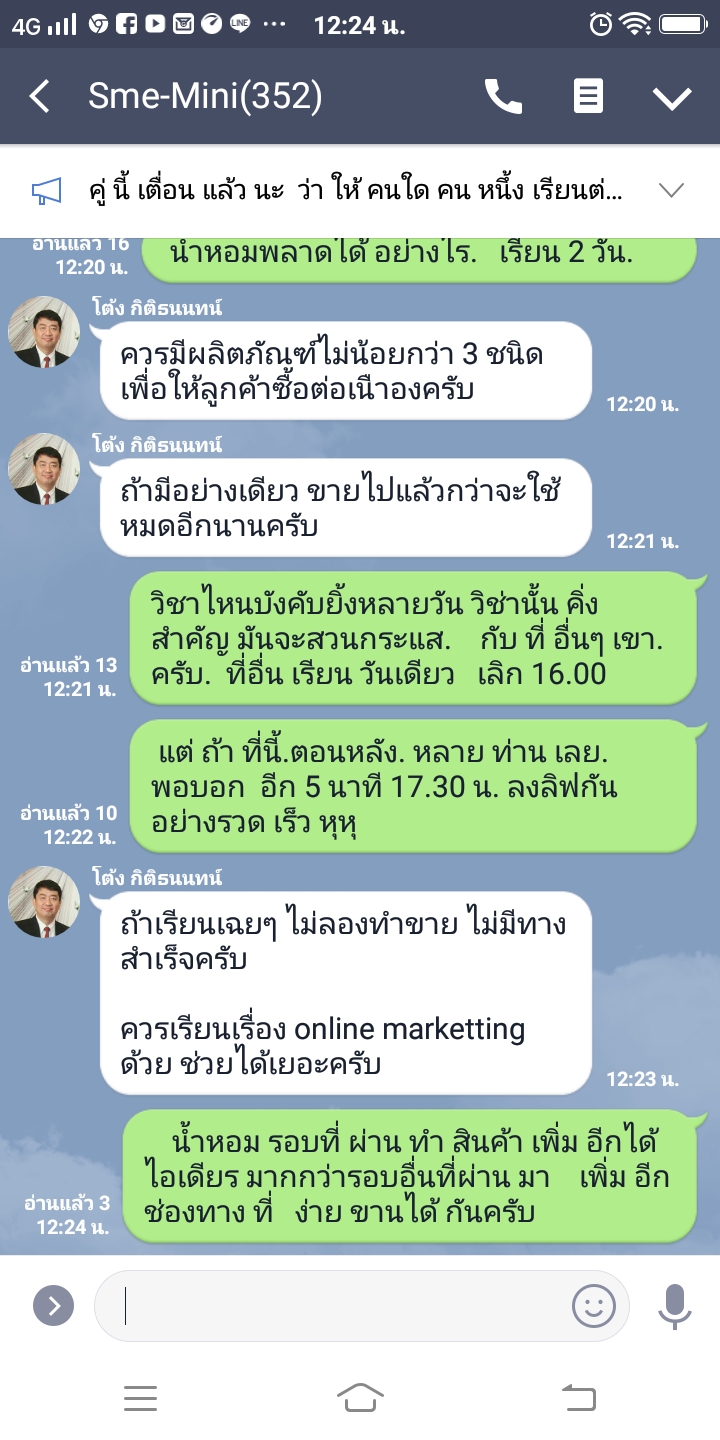Go back from the Sme-Mini chat
The image size is (720, 1440).
[x=40, y=97]
